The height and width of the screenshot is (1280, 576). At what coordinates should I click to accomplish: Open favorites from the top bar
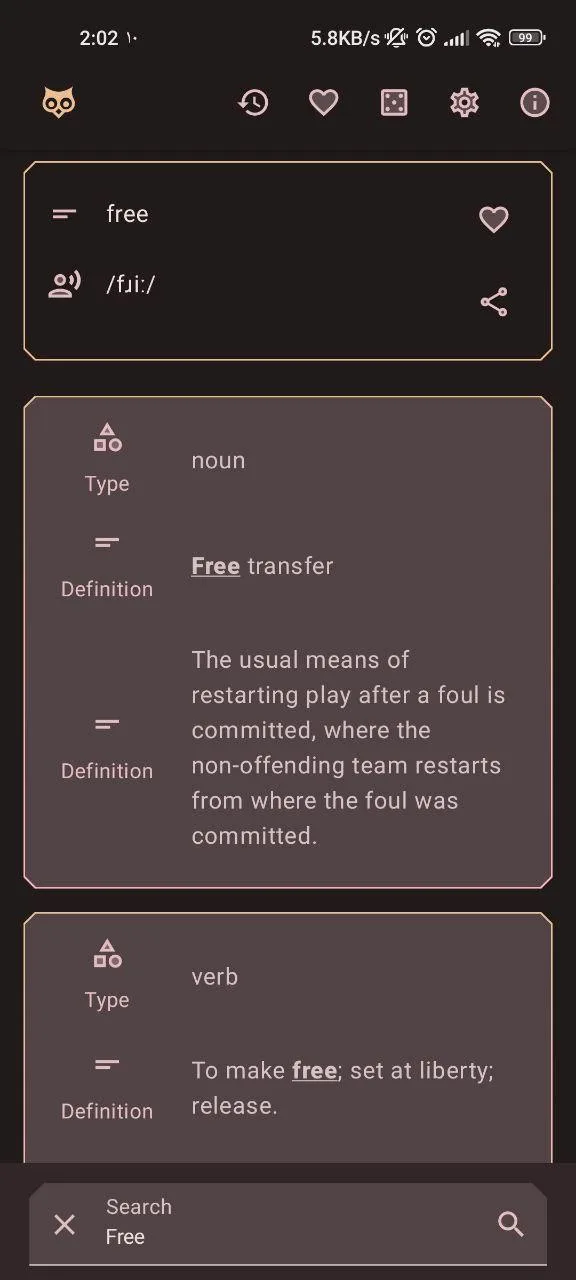pyautogui.click(x=323, y=102)
